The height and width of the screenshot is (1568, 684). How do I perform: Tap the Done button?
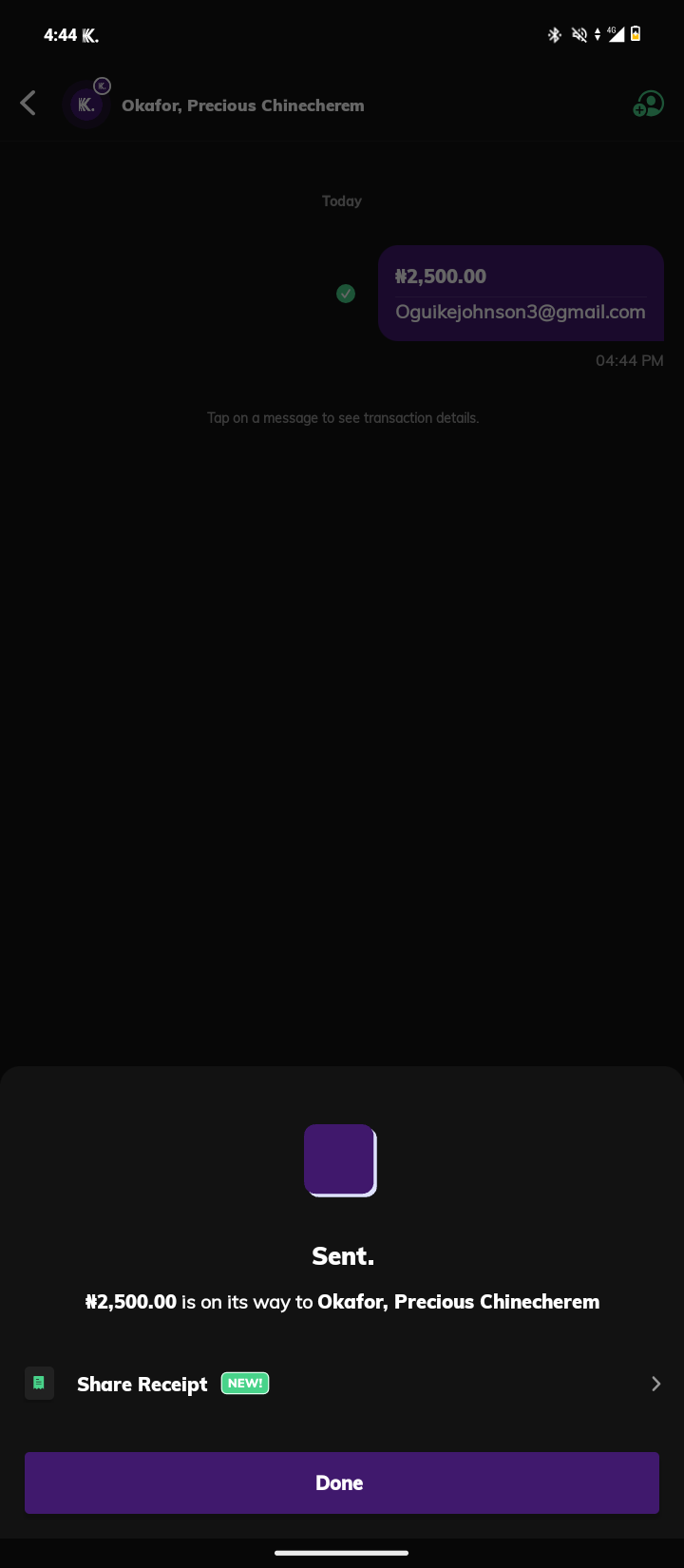(341, 1482)
